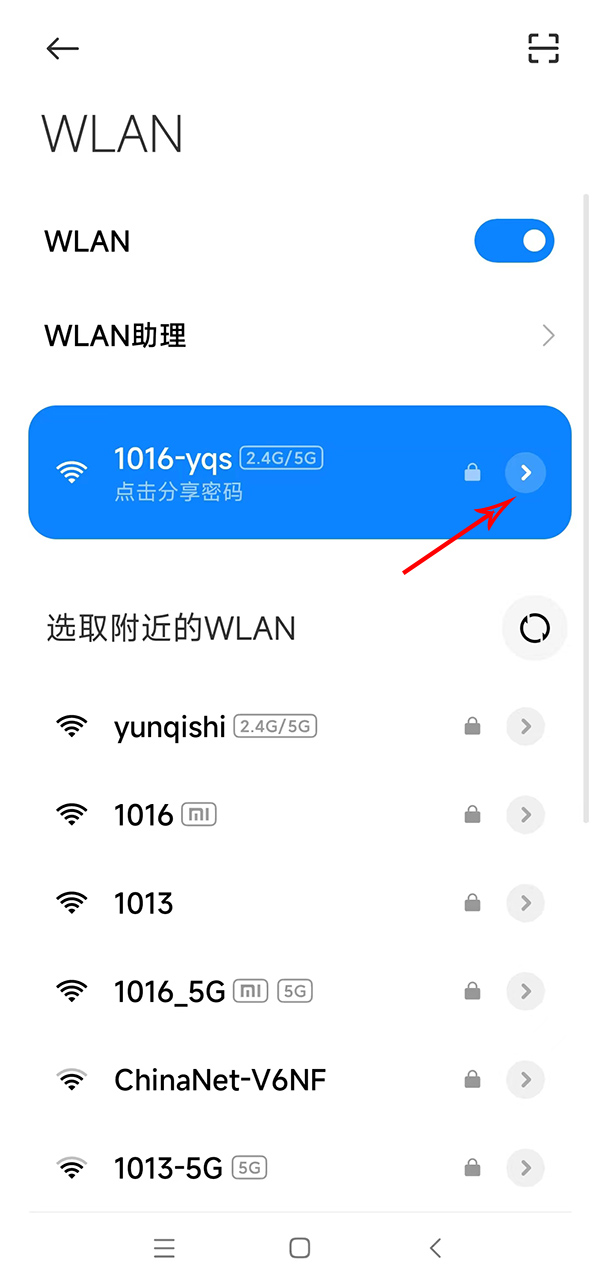
Task: Open details arrow for yunqishi
Action: click(x=526, y=727)
